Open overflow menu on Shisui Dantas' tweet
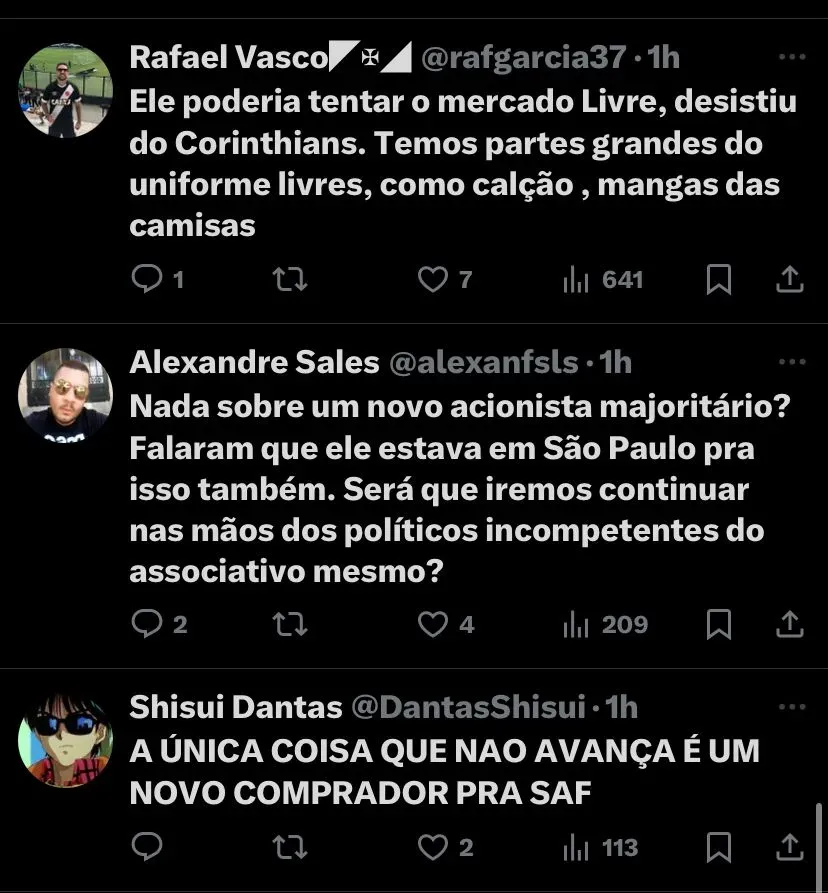Image resolution: width=828 pixels, height=893 pixels. coord(791,708)
